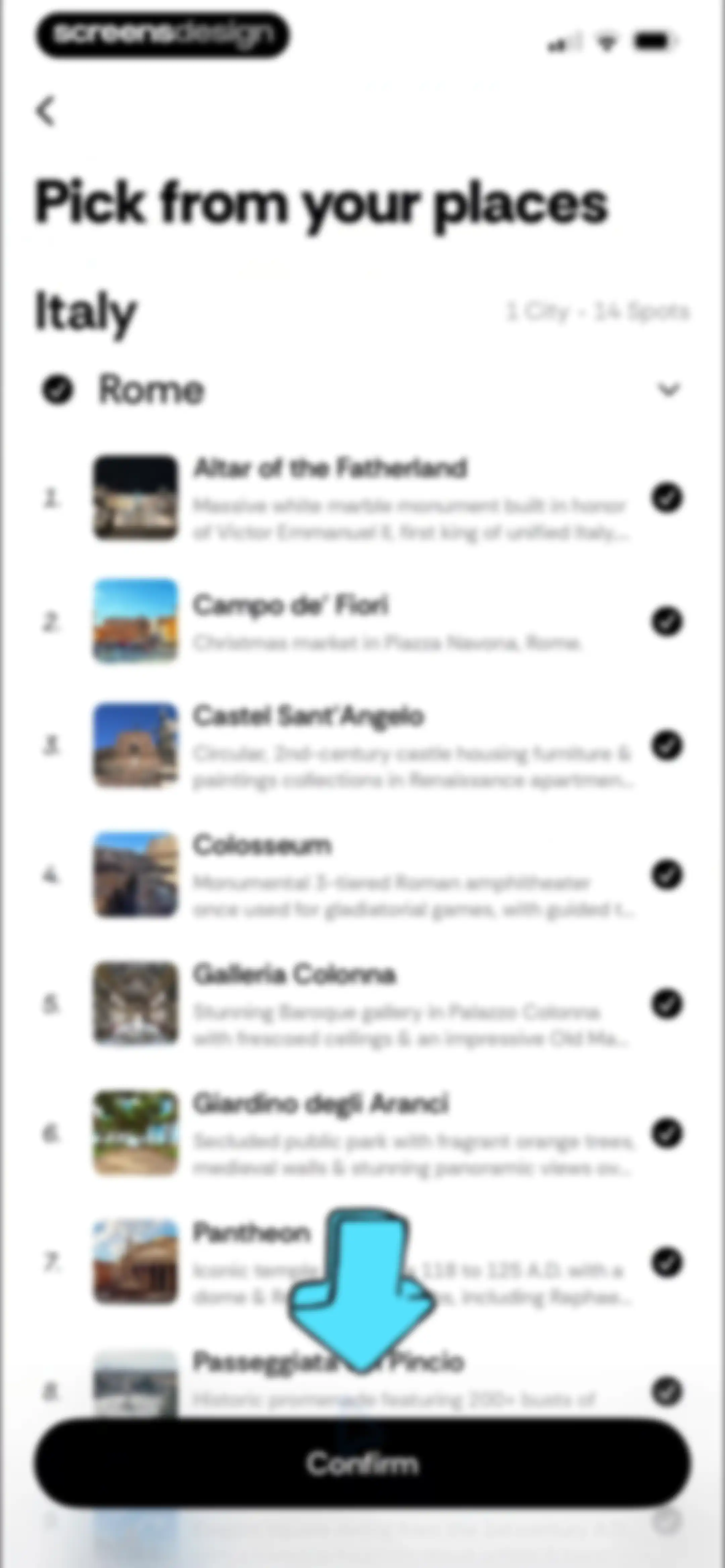
Task: Collapse the Rome section chevron
Action: (669, 389)
